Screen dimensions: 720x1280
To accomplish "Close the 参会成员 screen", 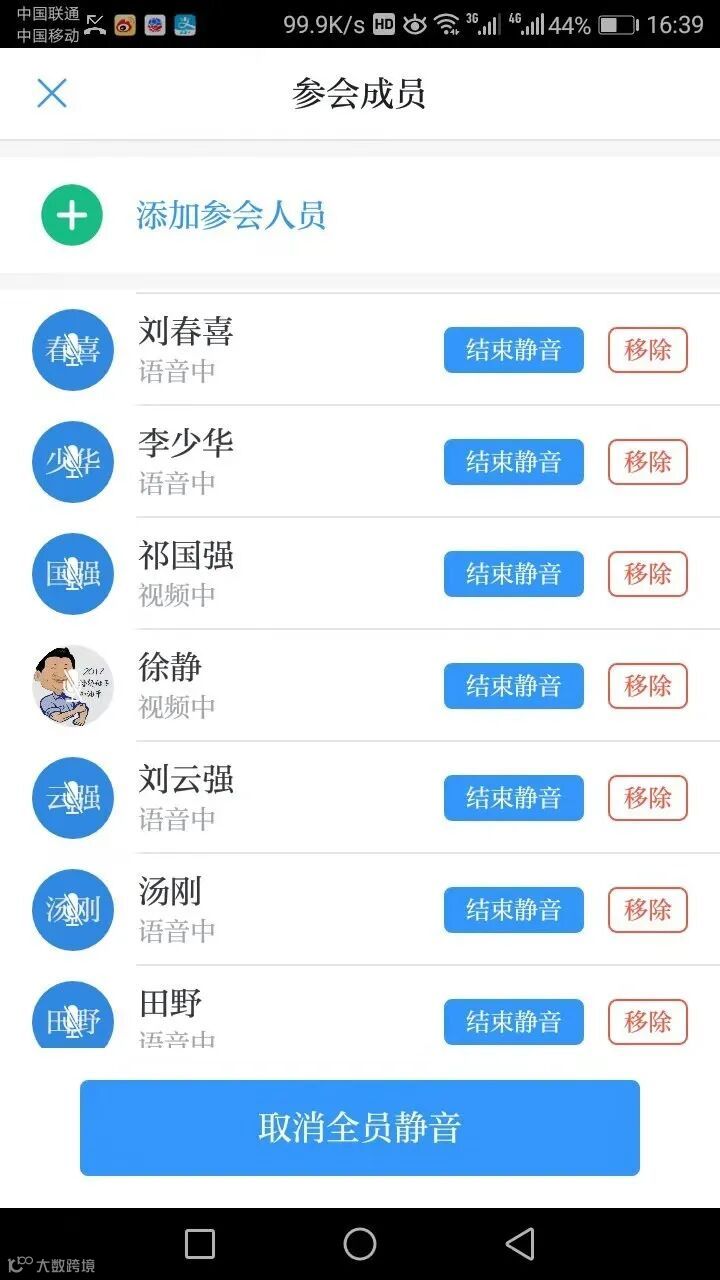I will click(x=52, y=94).
